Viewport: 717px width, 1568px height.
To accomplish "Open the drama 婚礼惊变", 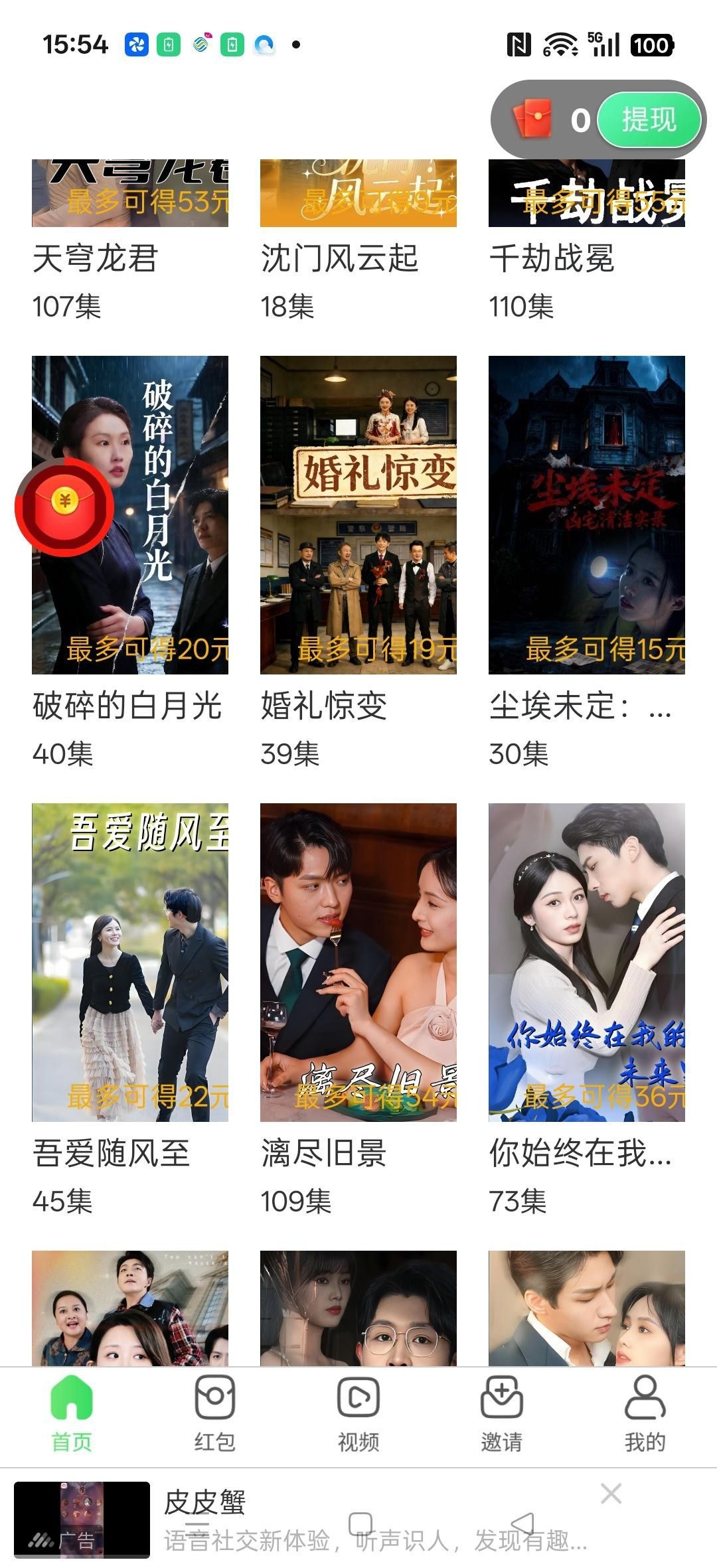I will 358,514.
